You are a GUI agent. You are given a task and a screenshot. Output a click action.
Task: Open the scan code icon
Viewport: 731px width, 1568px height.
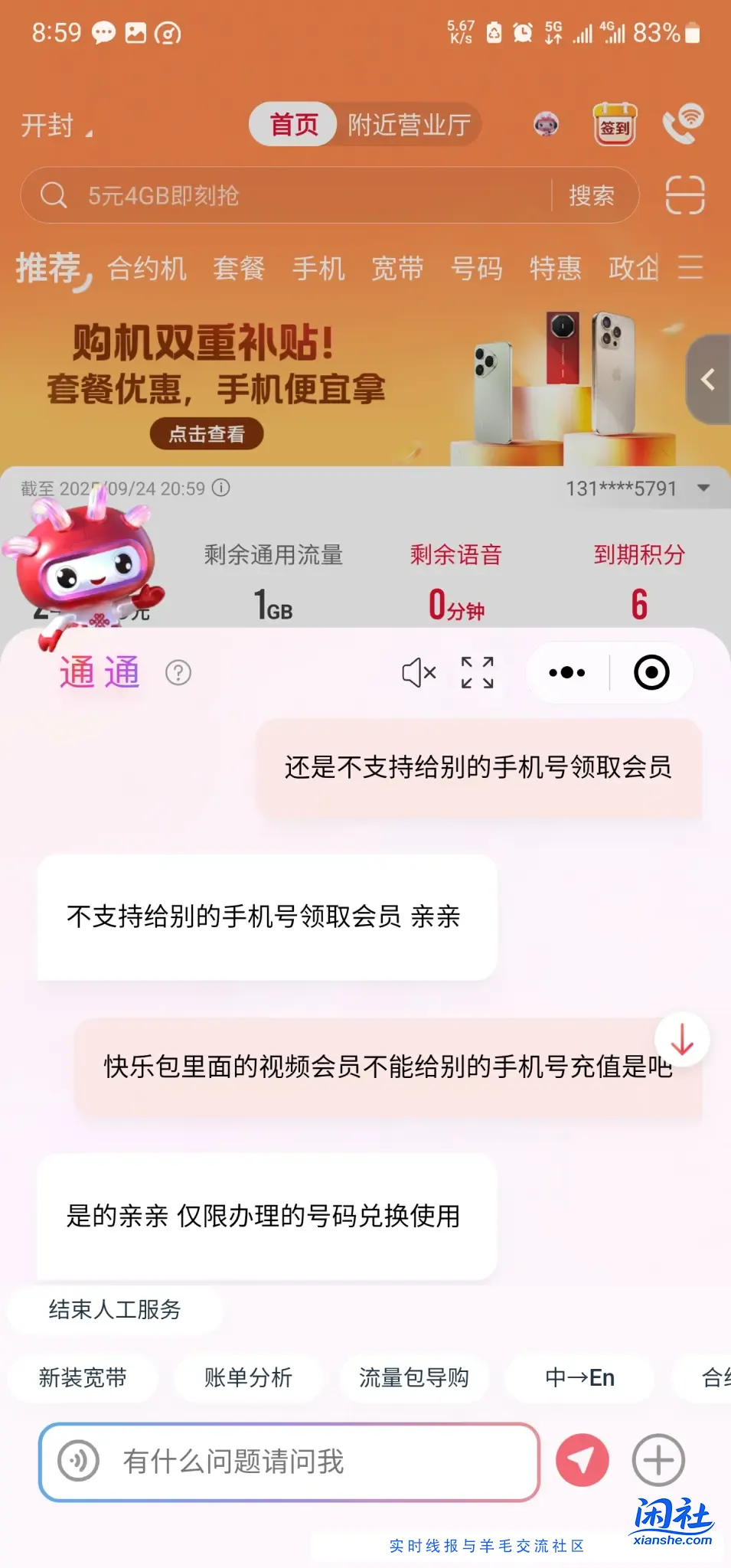tap(684, 195)
